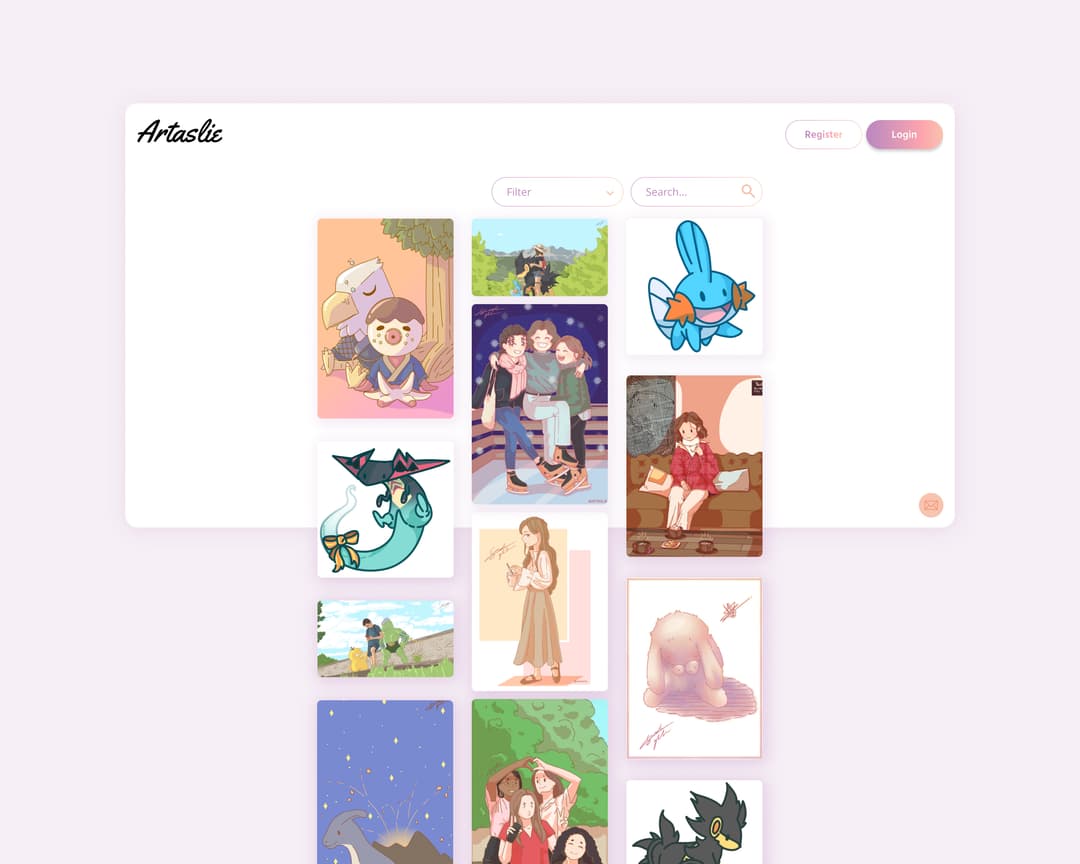Open the teal ghost dragon artwork

click(x=385, y=509)
